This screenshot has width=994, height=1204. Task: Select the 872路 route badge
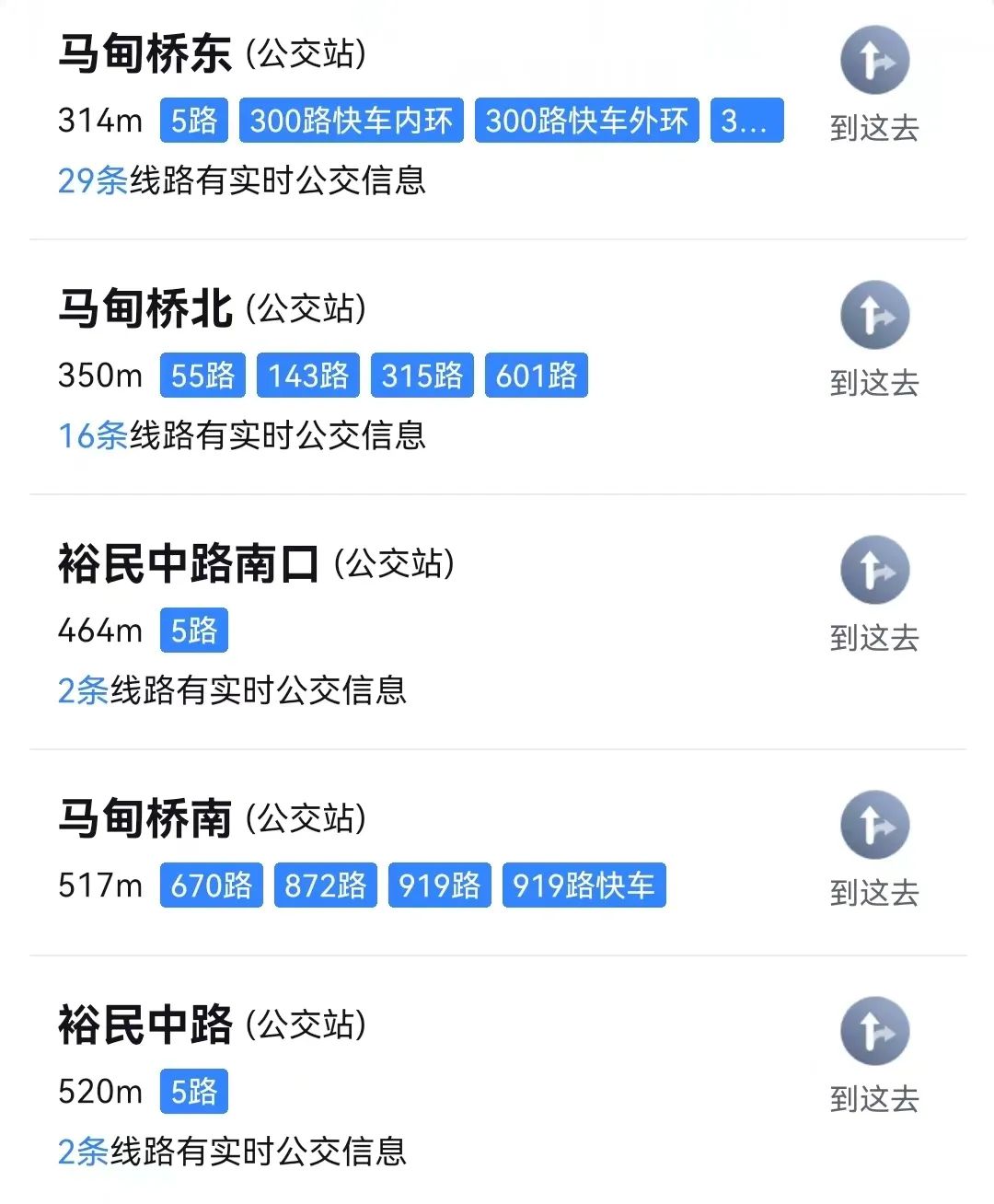(x=325, y=885)
